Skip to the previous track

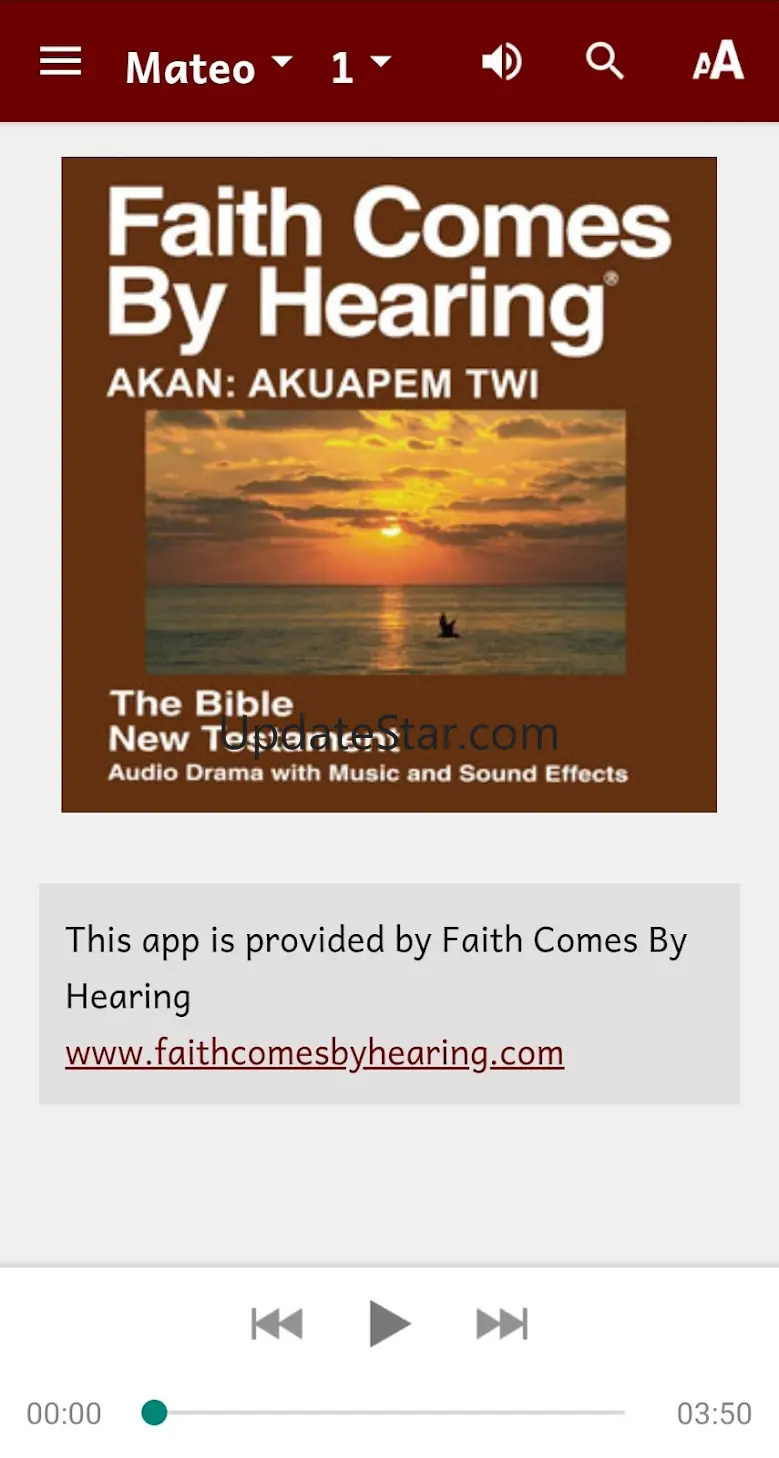(277, 1324)
